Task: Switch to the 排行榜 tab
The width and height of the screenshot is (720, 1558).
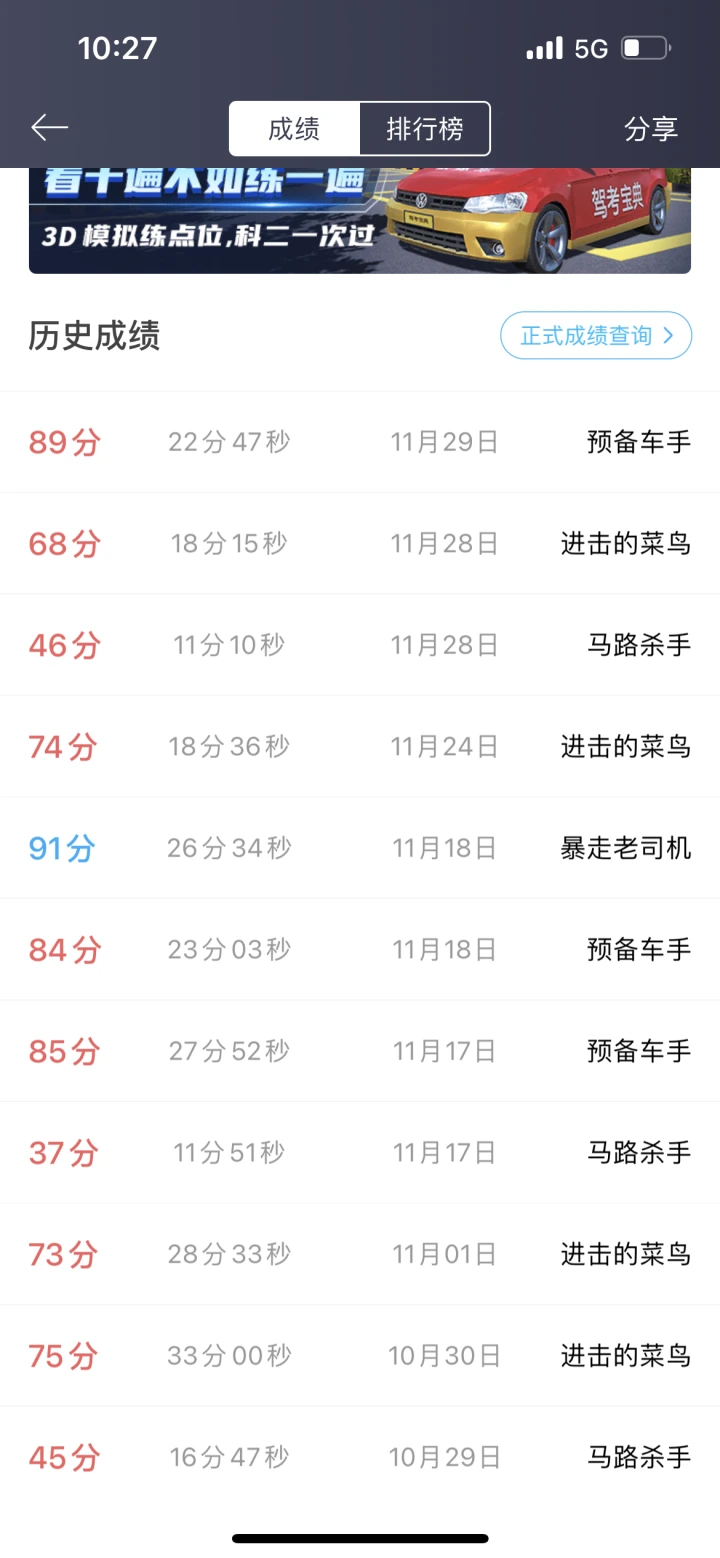Action: (x=425, y=129)
